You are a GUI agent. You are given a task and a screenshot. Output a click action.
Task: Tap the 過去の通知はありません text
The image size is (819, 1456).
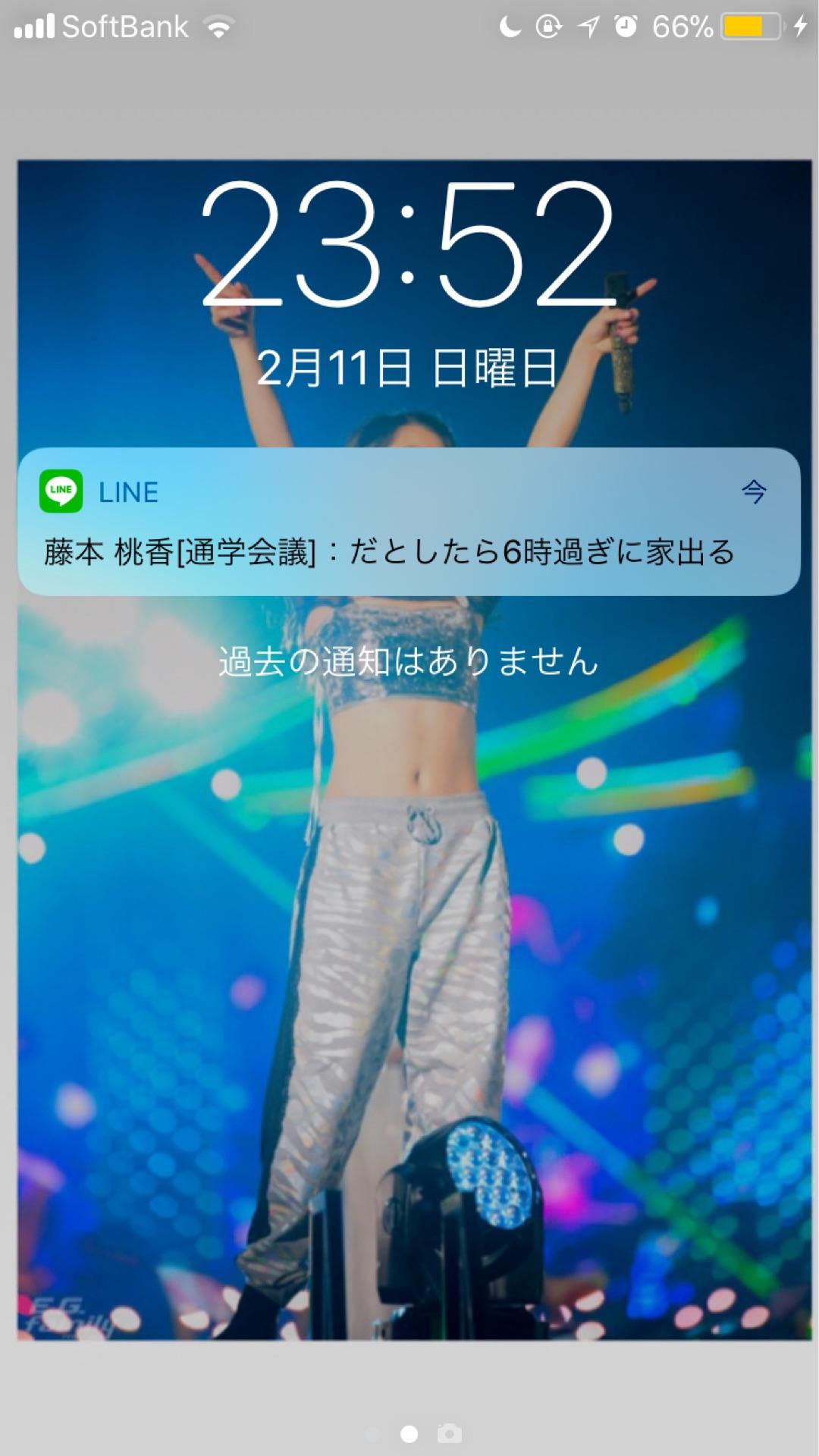[x=409, y=663]
